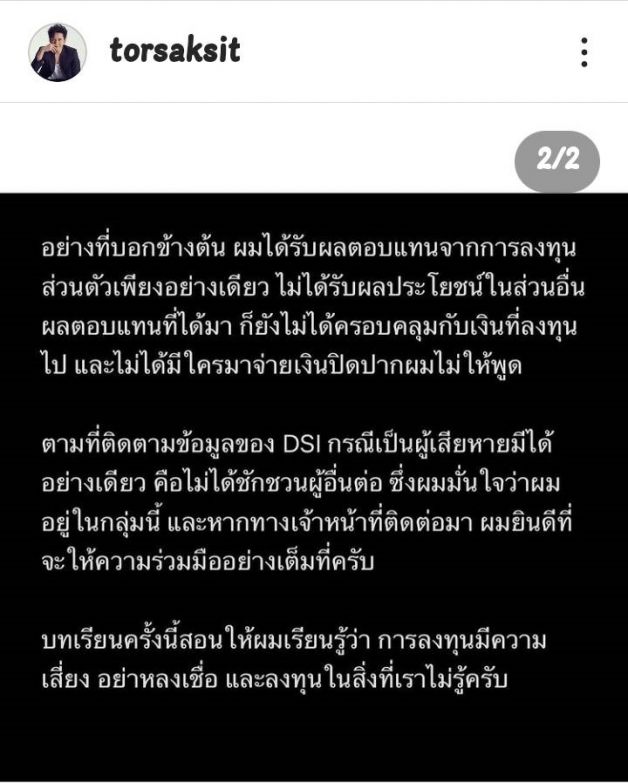
Task: Open torsaksit's profile picture
Action: tap(57, 52)
